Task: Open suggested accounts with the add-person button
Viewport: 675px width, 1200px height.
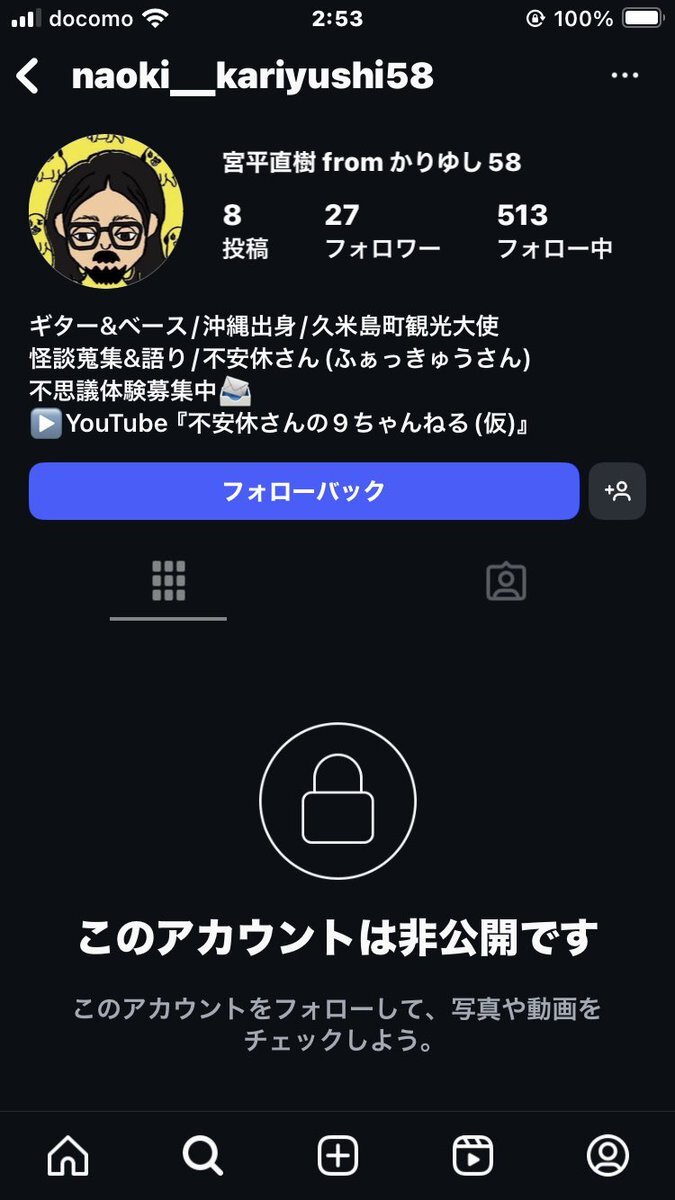Action: 617,491
